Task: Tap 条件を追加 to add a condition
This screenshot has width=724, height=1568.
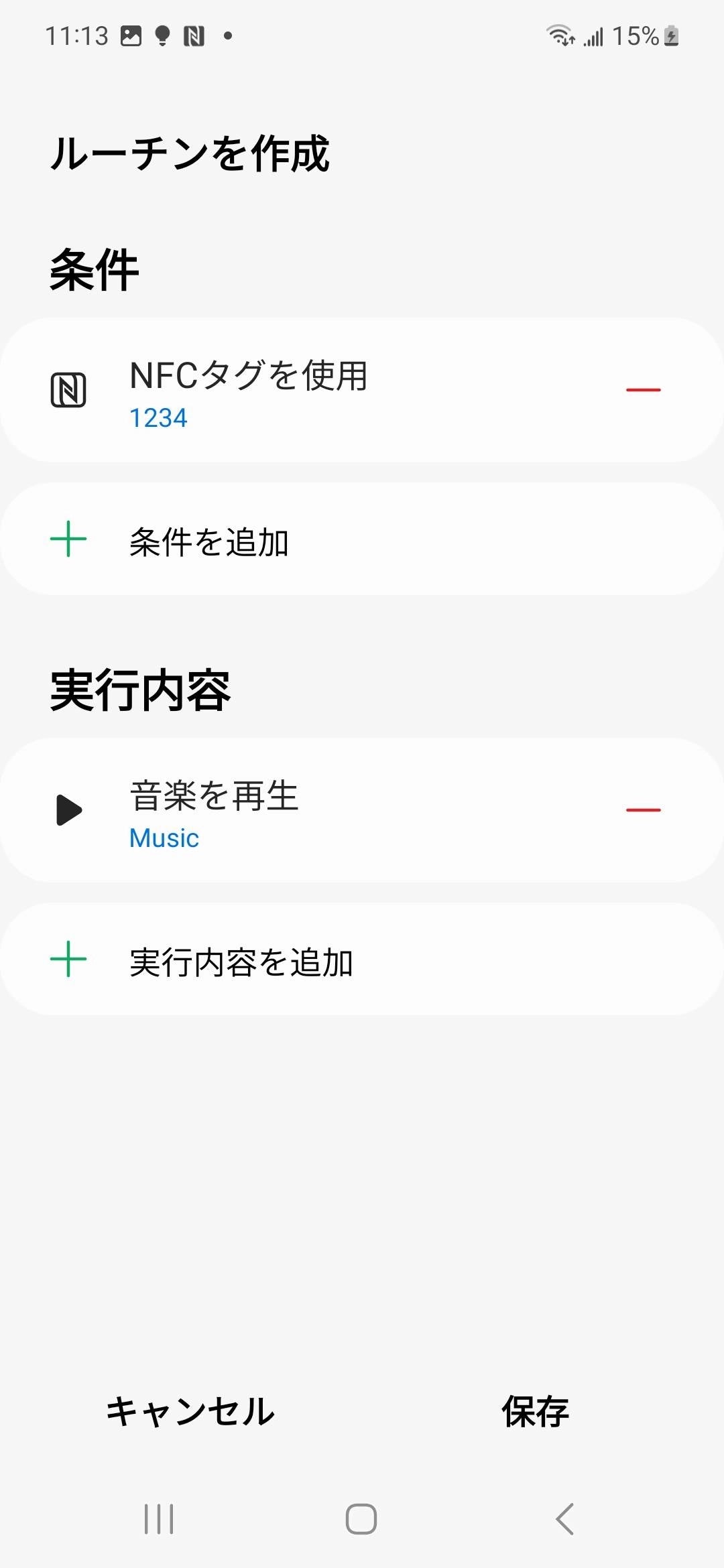Action: pyautogui.click(x=209, y=541)
